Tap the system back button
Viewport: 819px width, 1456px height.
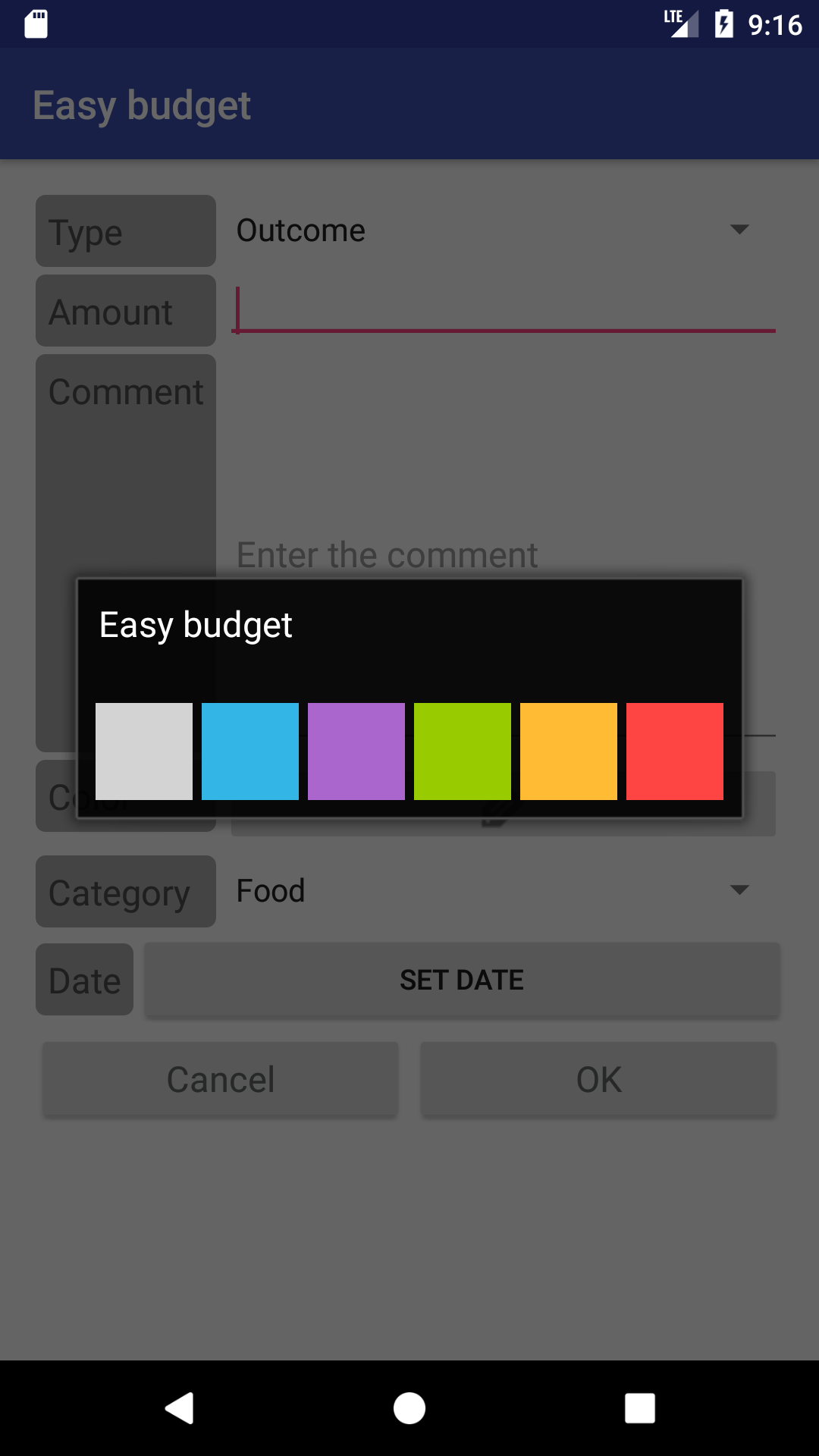[x=180, y=1408]
